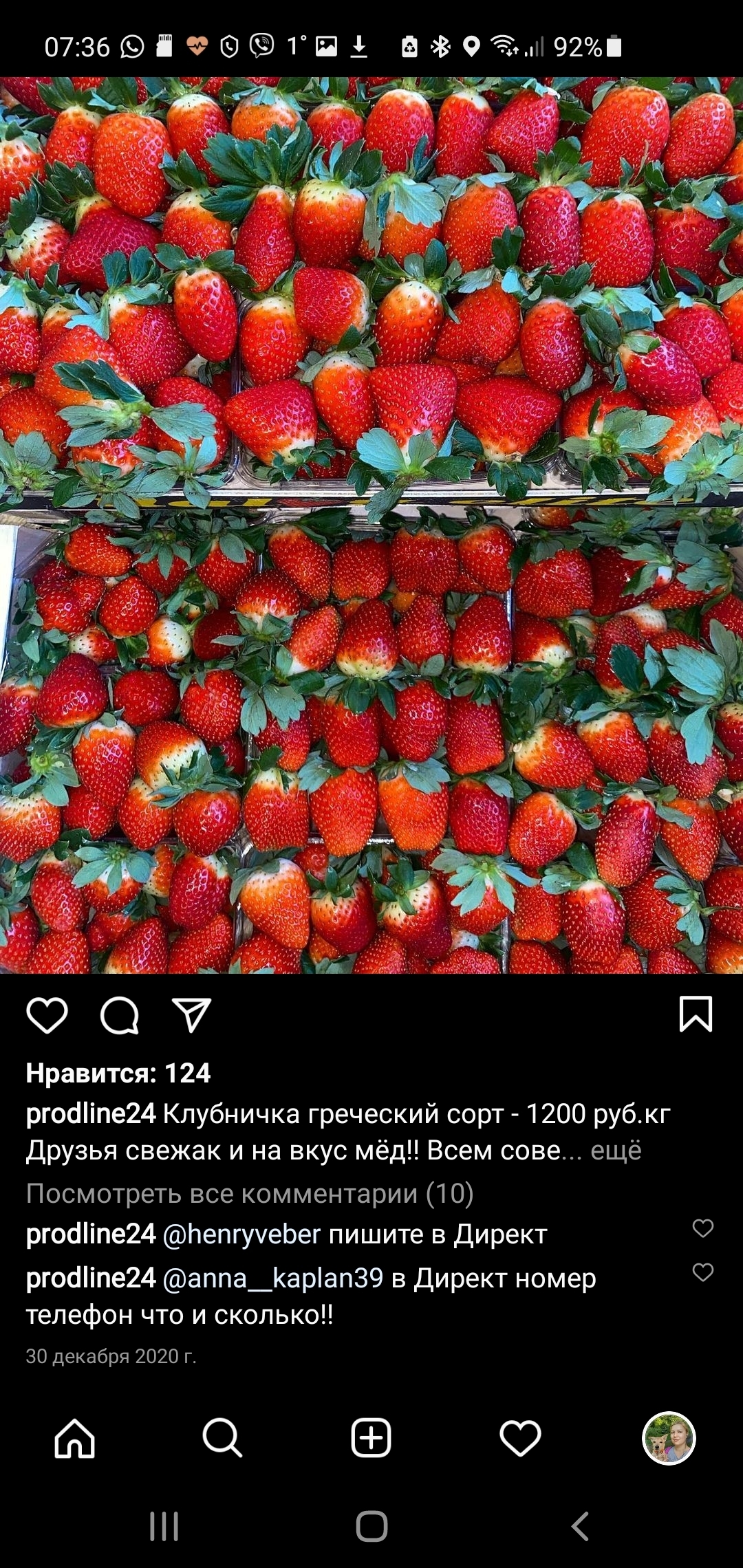This screenshot has height=1568, width=743.
Task: Open recent apps from navigation bar
Action: pos(164,1527)
